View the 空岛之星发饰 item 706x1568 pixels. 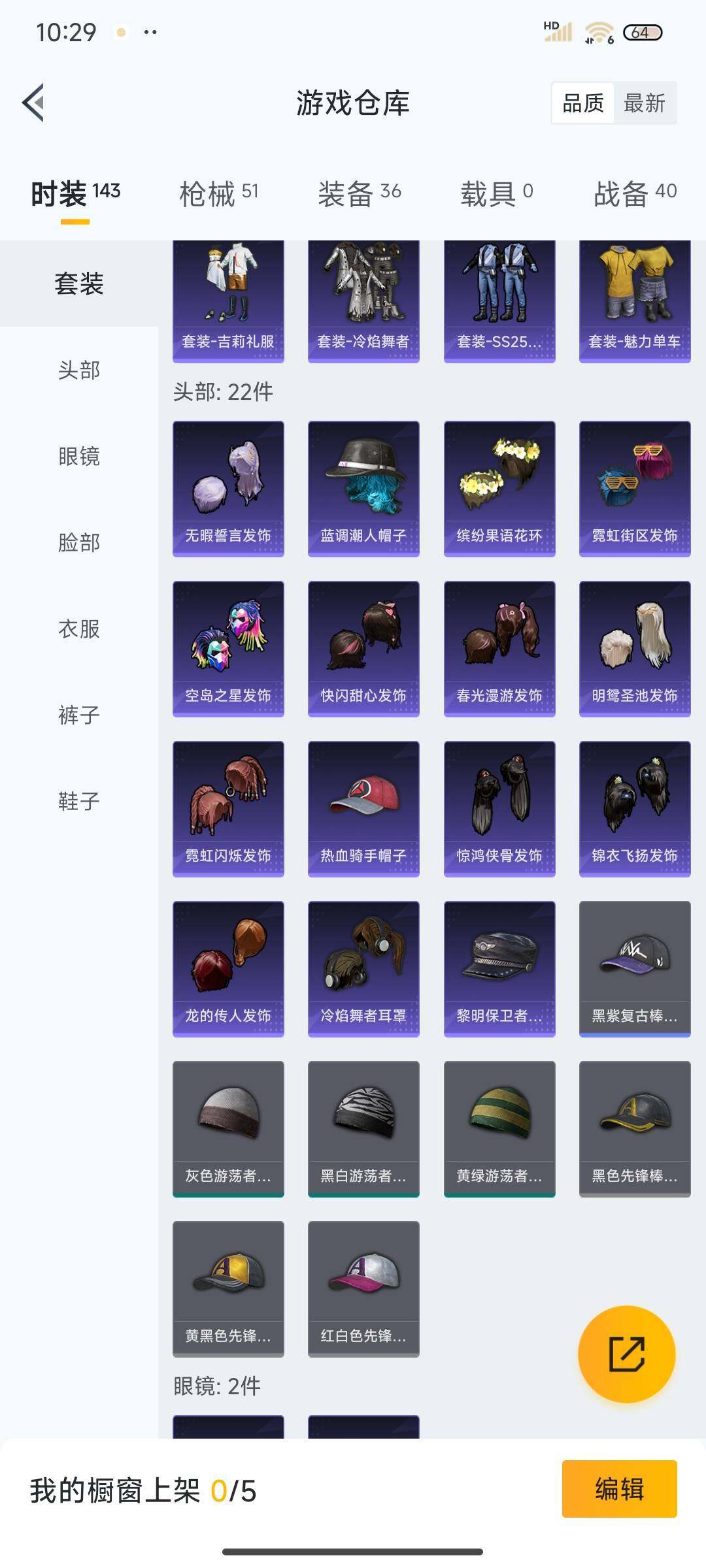(228, 649)
